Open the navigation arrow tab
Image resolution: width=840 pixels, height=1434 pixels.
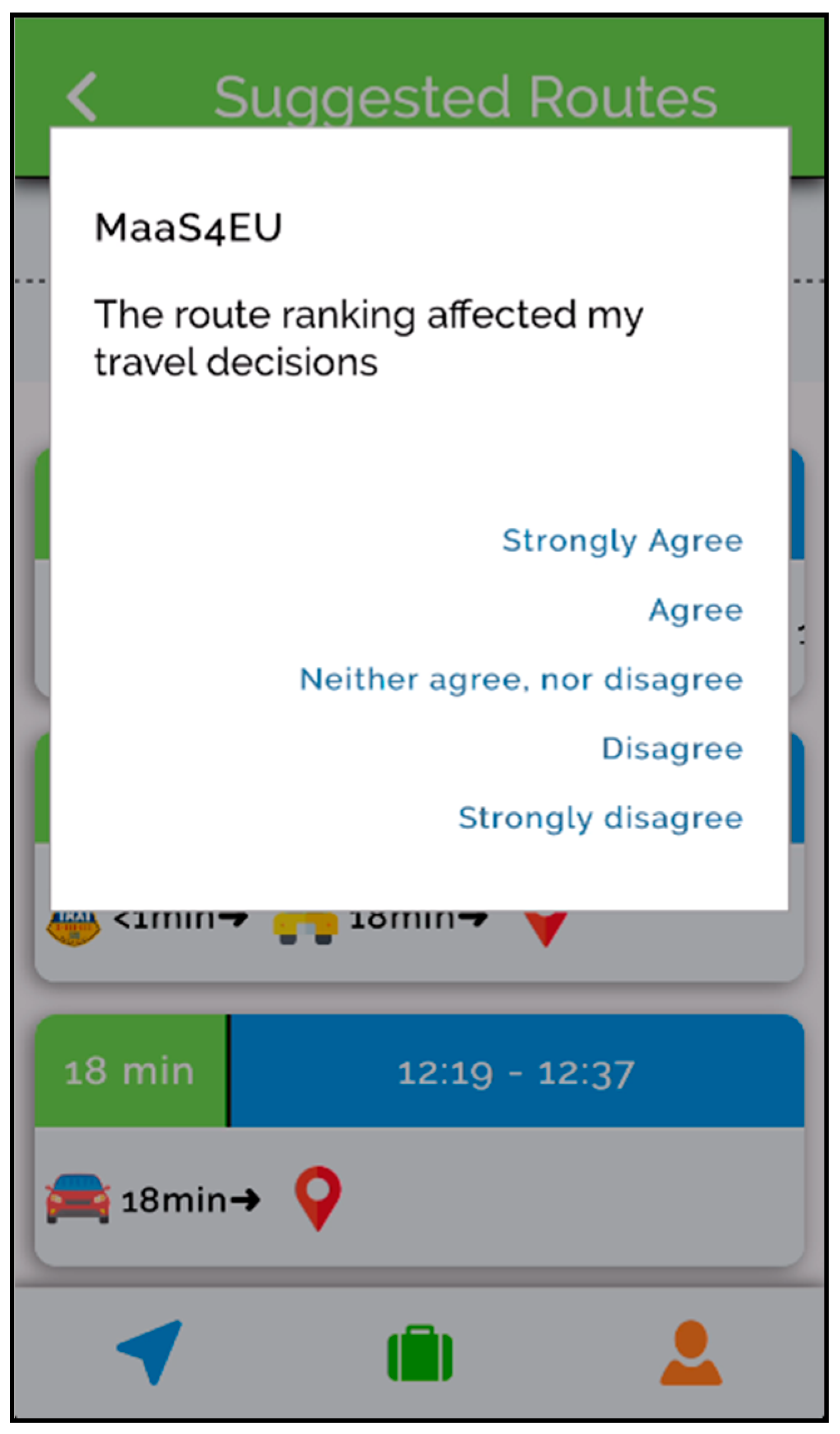(x=150, y=1351)
